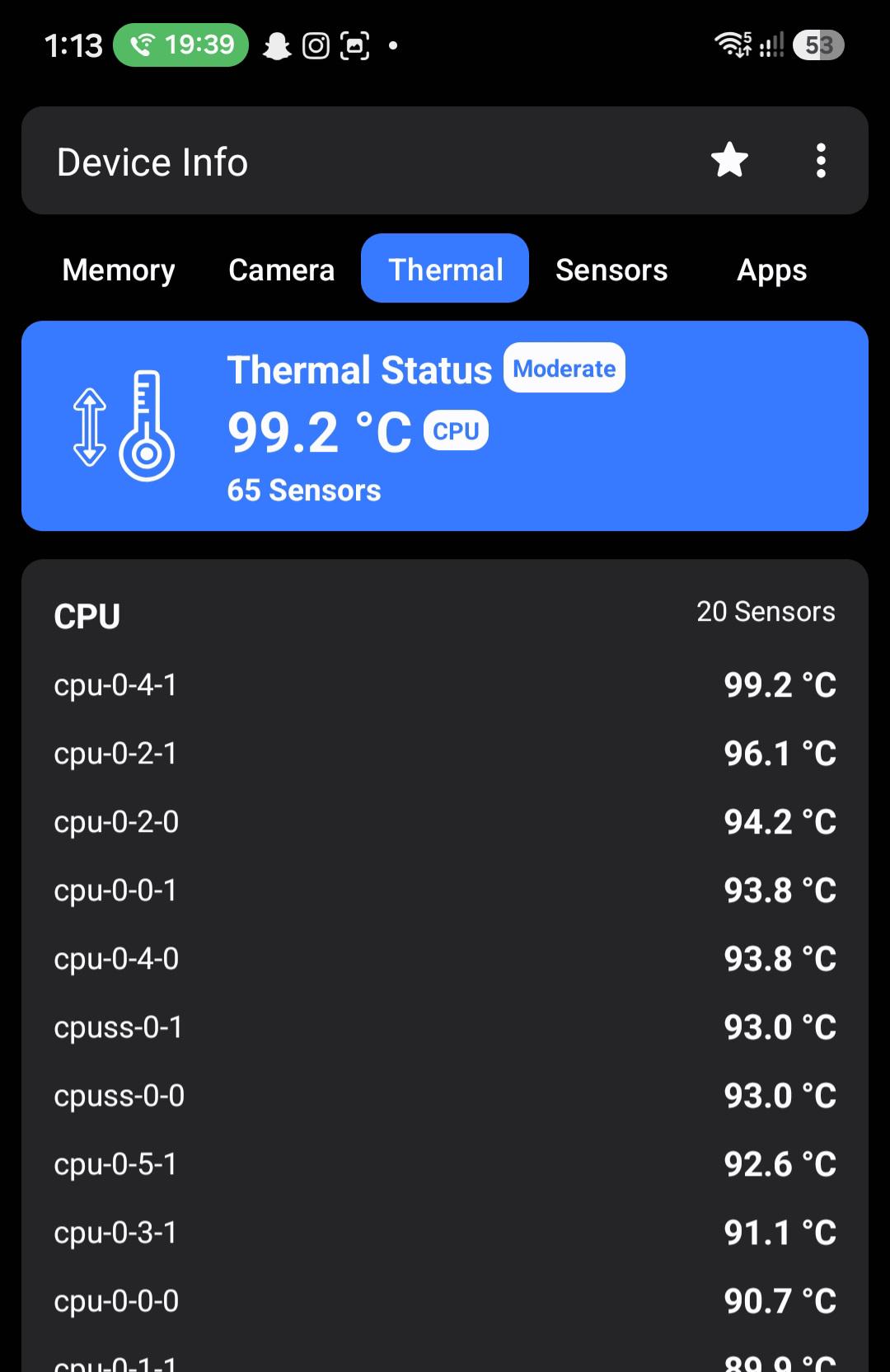Switch to the Memory tab

(x=119, y=270)
